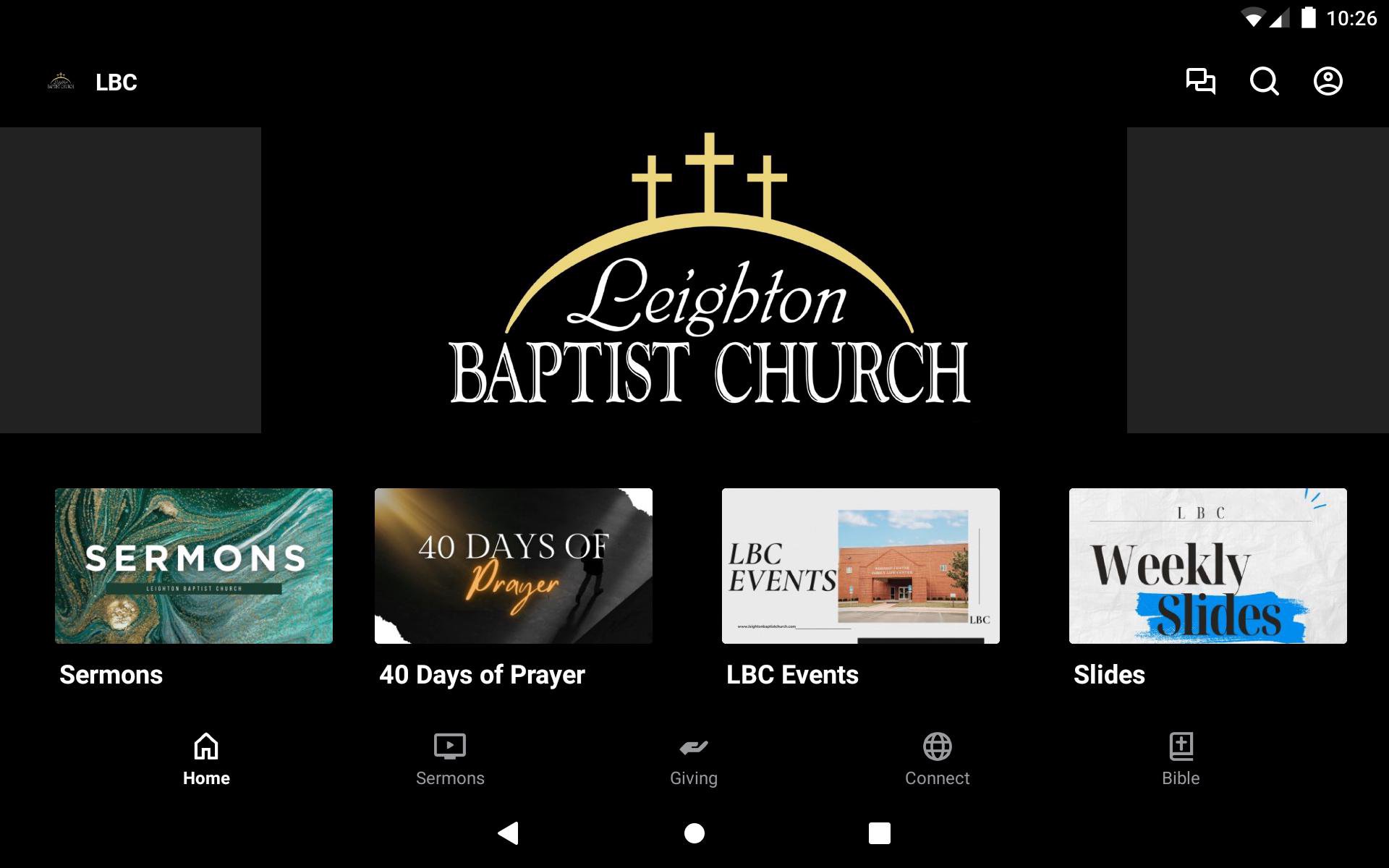Viewport: 1389px width, 868px height.
Task: Open the user profile icon
Action: [1328, 82]
